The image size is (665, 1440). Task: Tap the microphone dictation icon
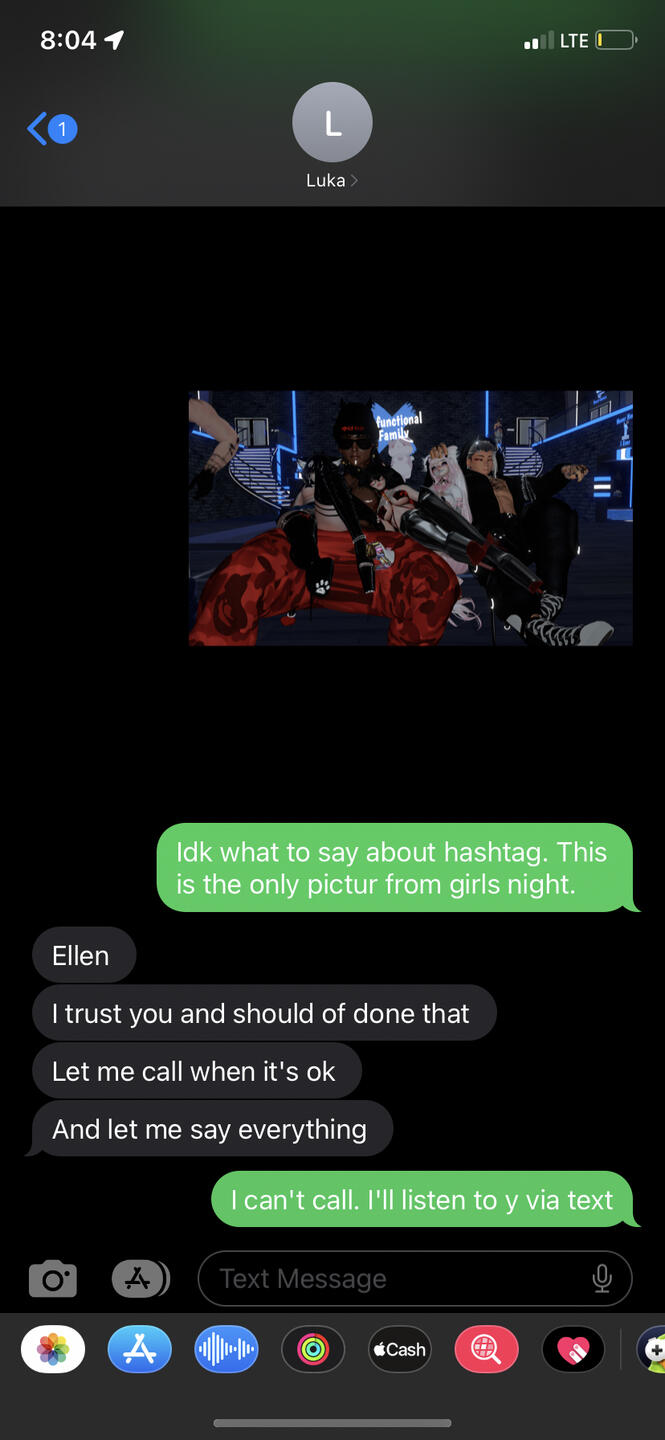pyautogui.click(x=602, y=1279)
